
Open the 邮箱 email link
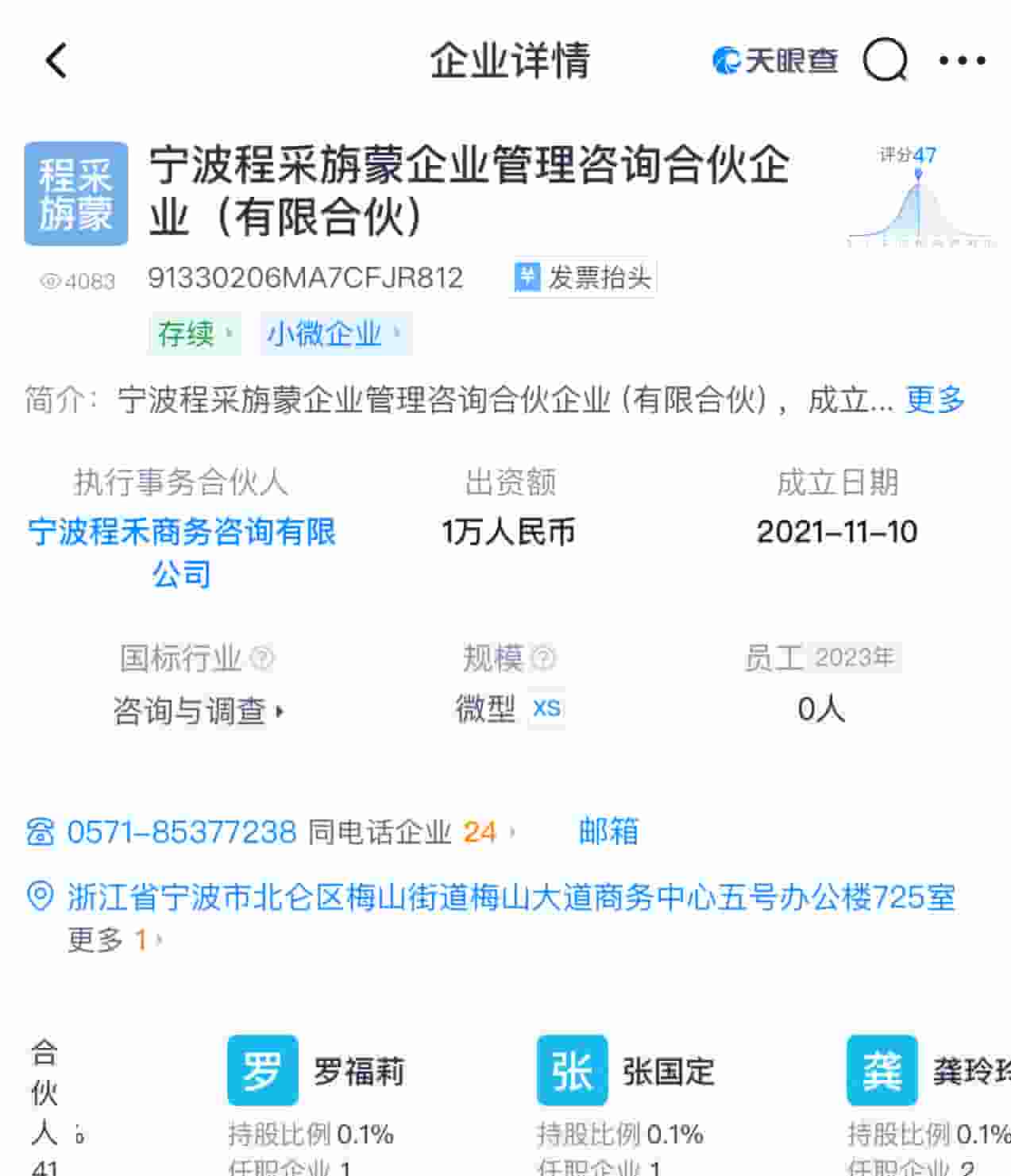(608, 831)
